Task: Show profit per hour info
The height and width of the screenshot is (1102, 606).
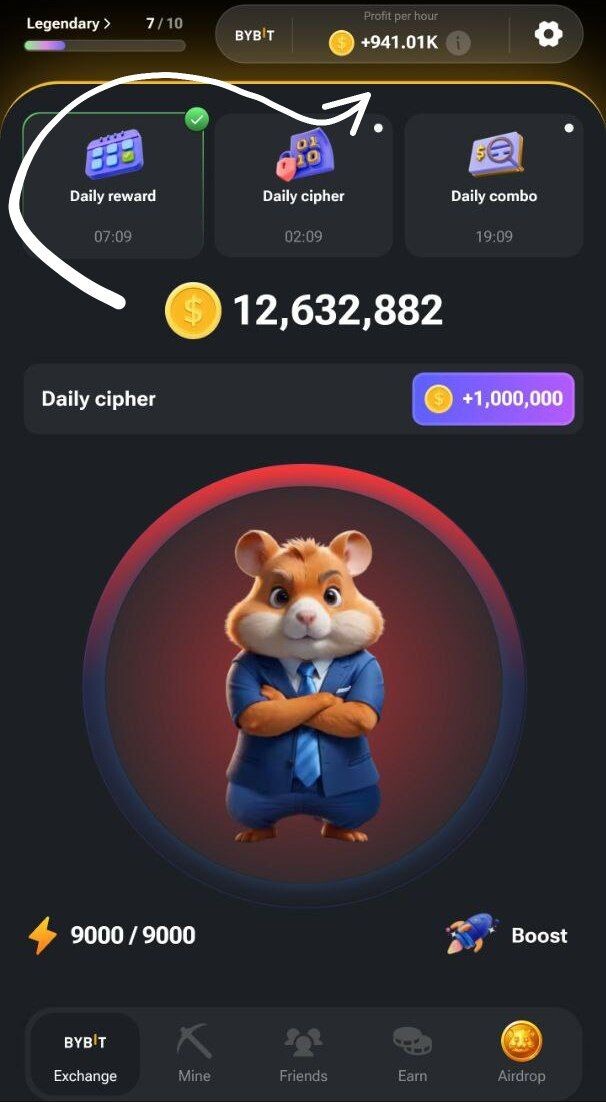Action: coord(458,43)
